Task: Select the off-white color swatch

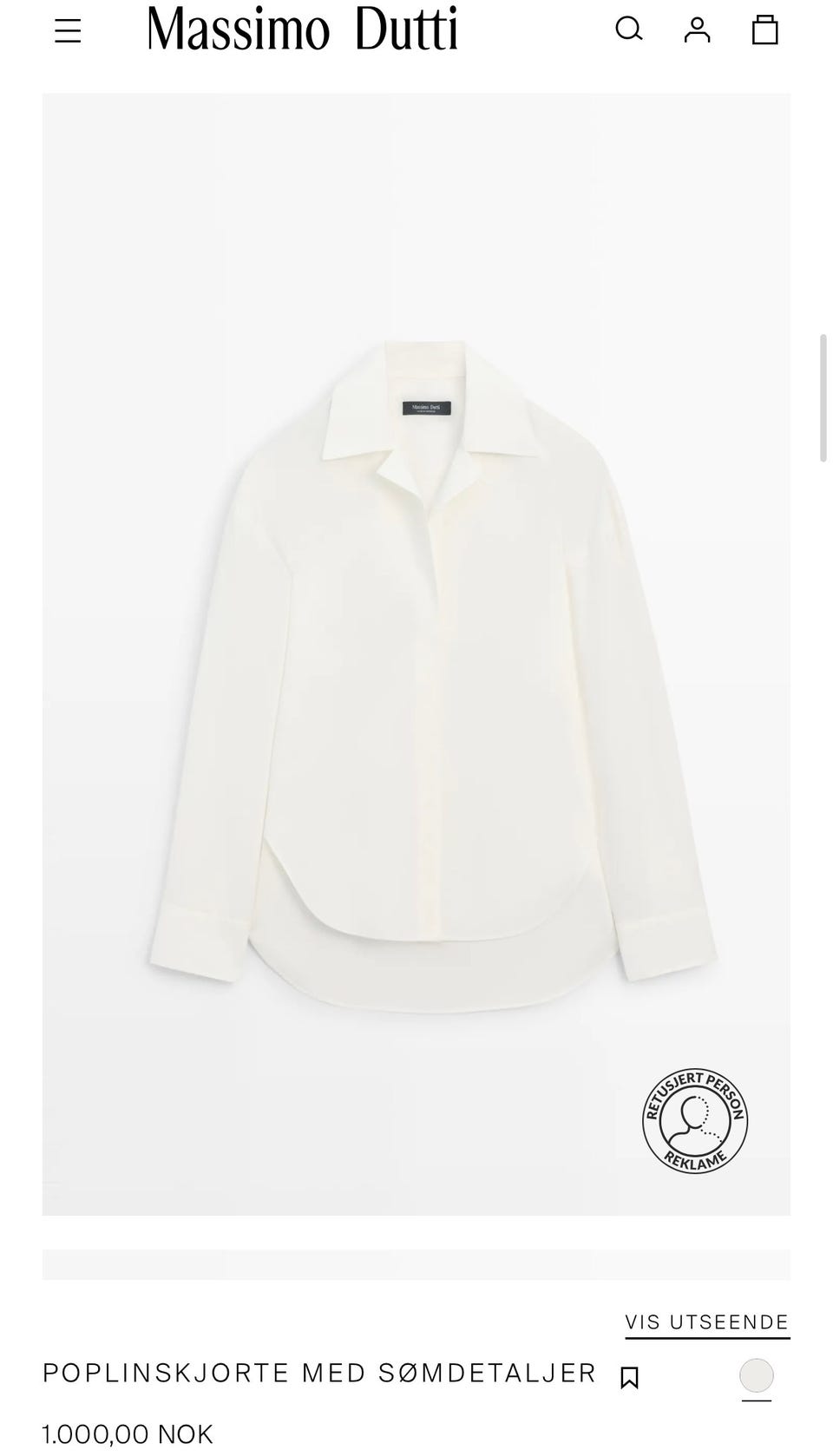Action: (x=757, y=1375)
